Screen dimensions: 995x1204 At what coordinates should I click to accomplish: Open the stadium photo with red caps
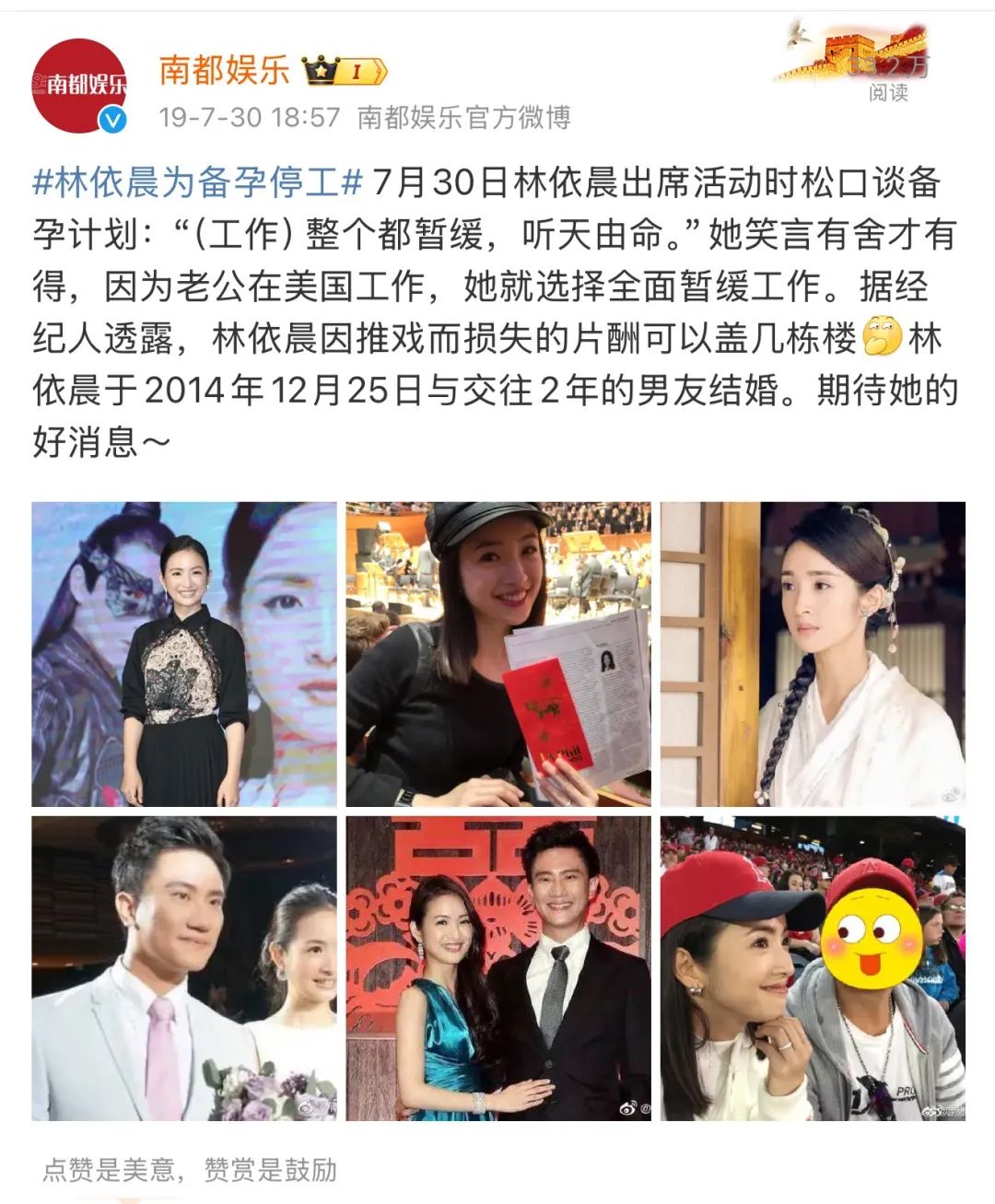coord(813,968)
